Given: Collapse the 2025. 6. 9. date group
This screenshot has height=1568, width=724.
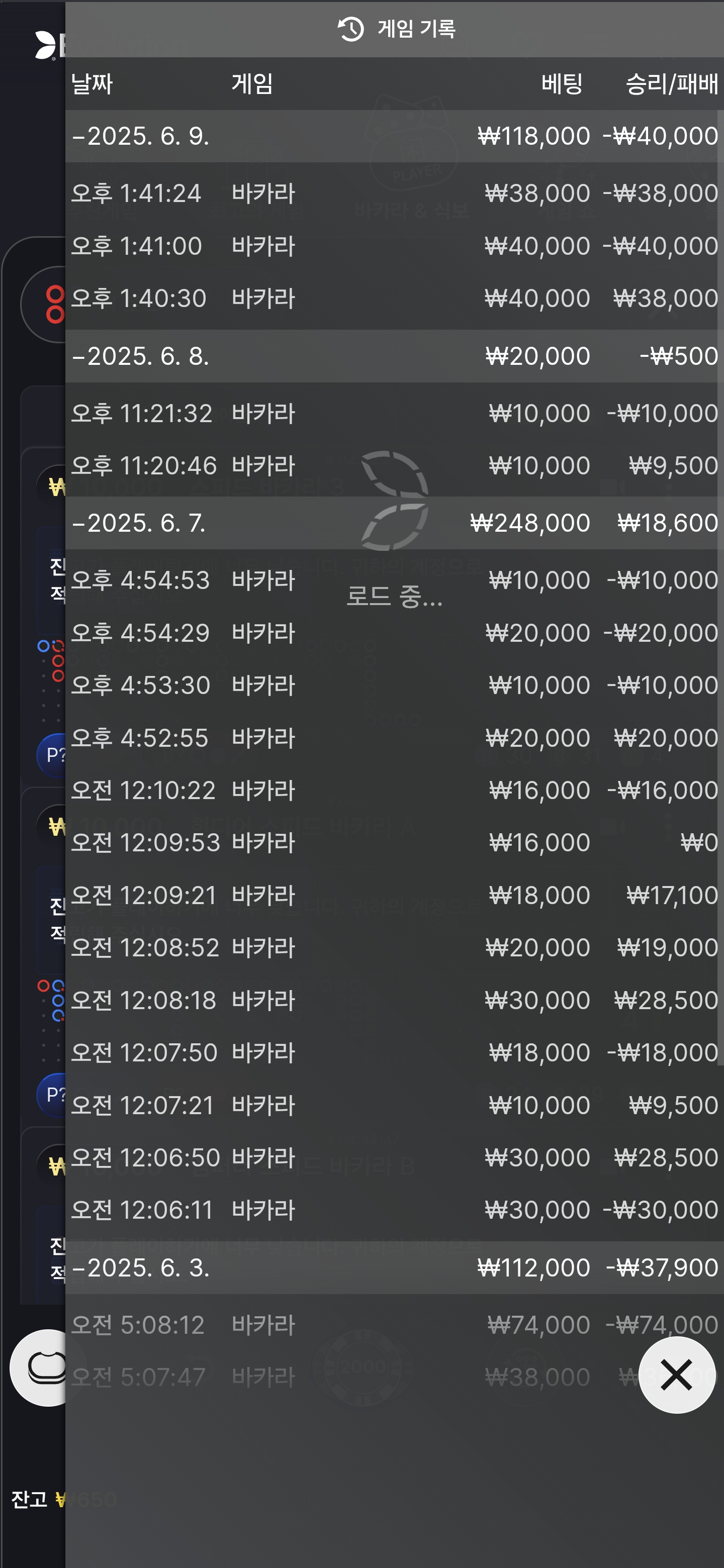Looking at the screenshot, I should [395, 136].
